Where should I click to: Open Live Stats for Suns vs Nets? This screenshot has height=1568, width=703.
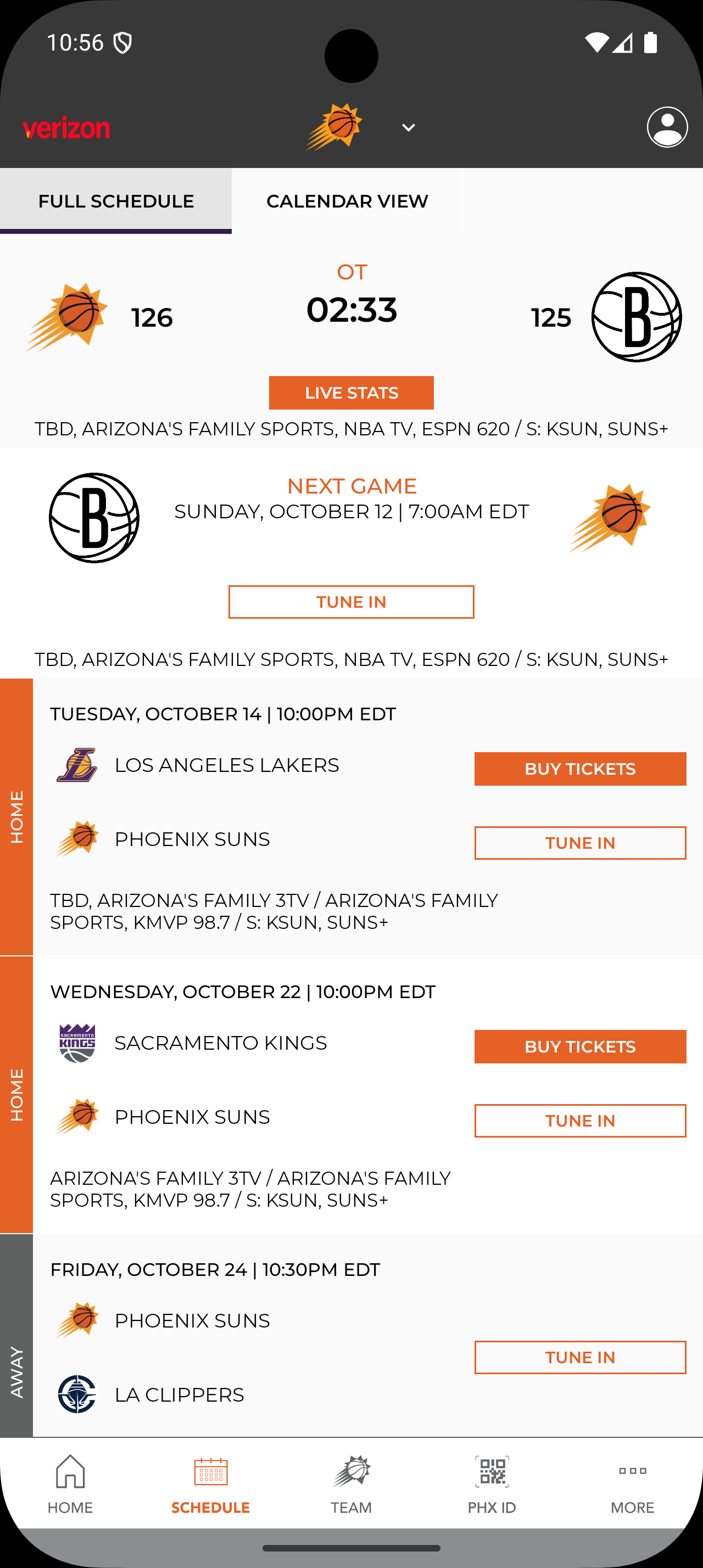point(351,393)
